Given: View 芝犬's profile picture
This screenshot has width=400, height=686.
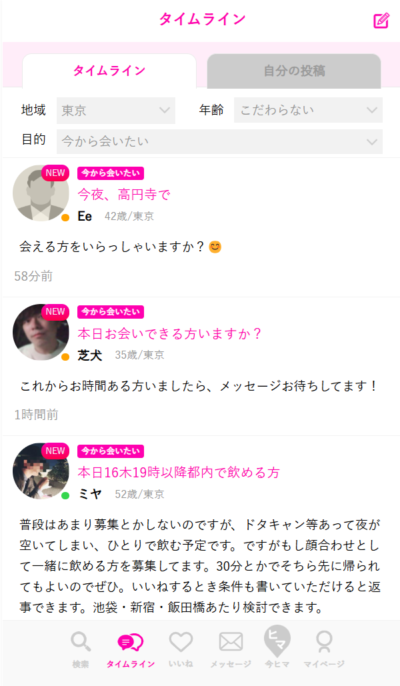Looking at the screenshot, I should 41,332.
